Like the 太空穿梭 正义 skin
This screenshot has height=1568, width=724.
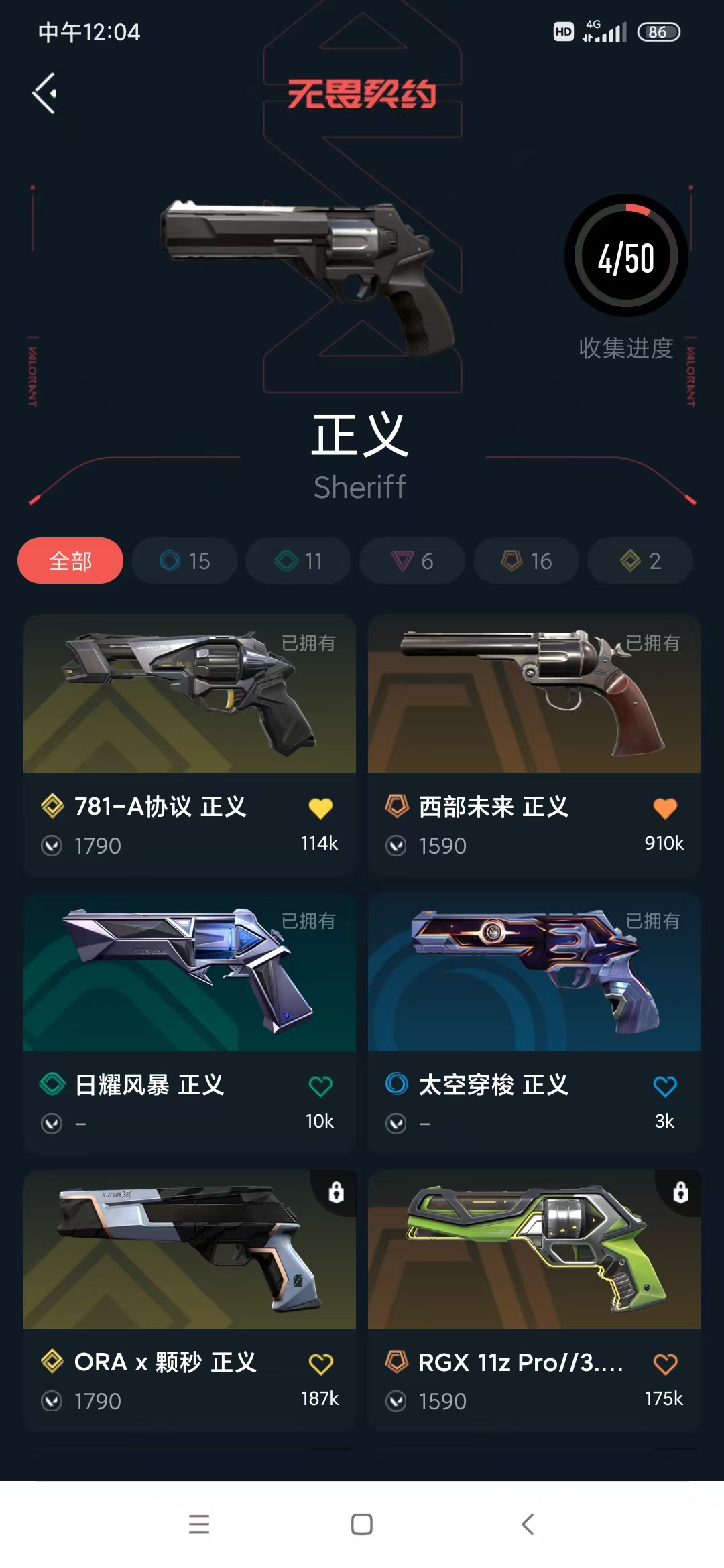coord(665,1086)
